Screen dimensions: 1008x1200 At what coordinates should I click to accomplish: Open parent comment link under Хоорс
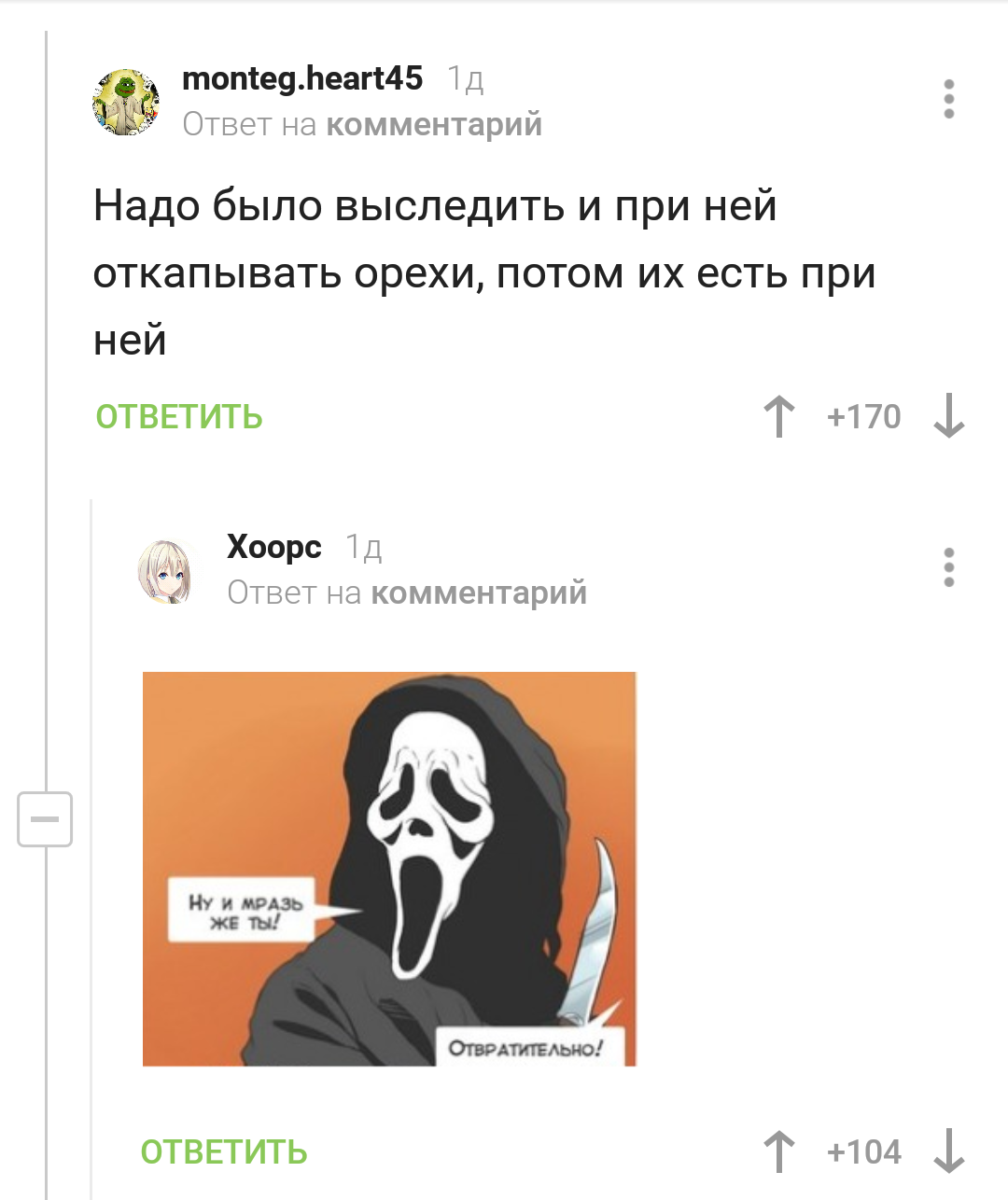(479, 593)
